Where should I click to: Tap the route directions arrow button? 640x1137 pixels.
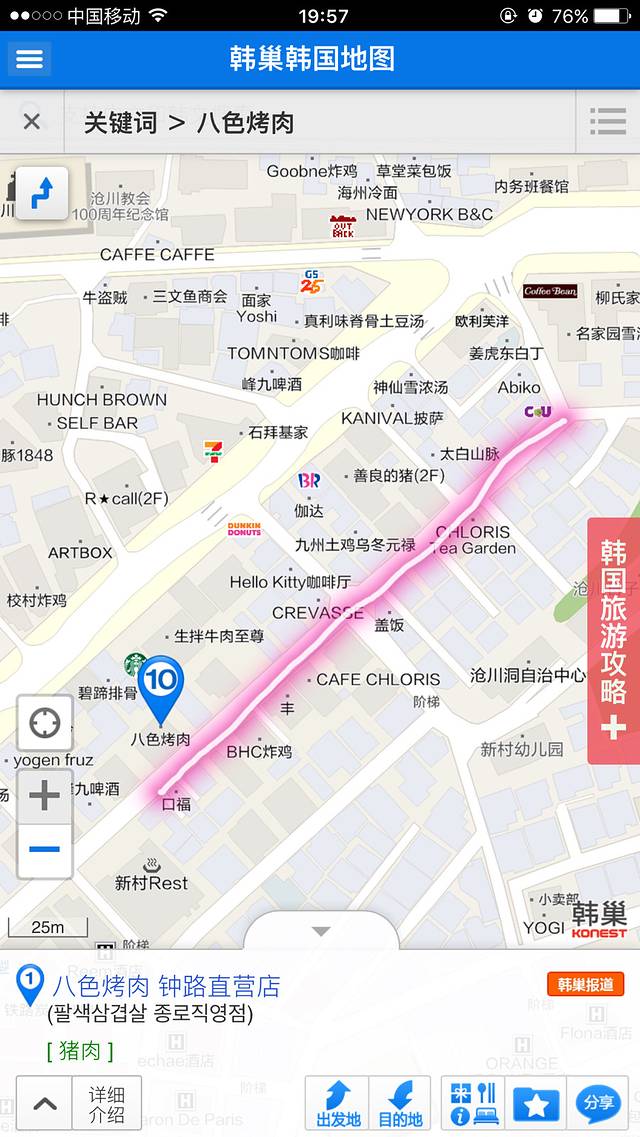point(41,193)
